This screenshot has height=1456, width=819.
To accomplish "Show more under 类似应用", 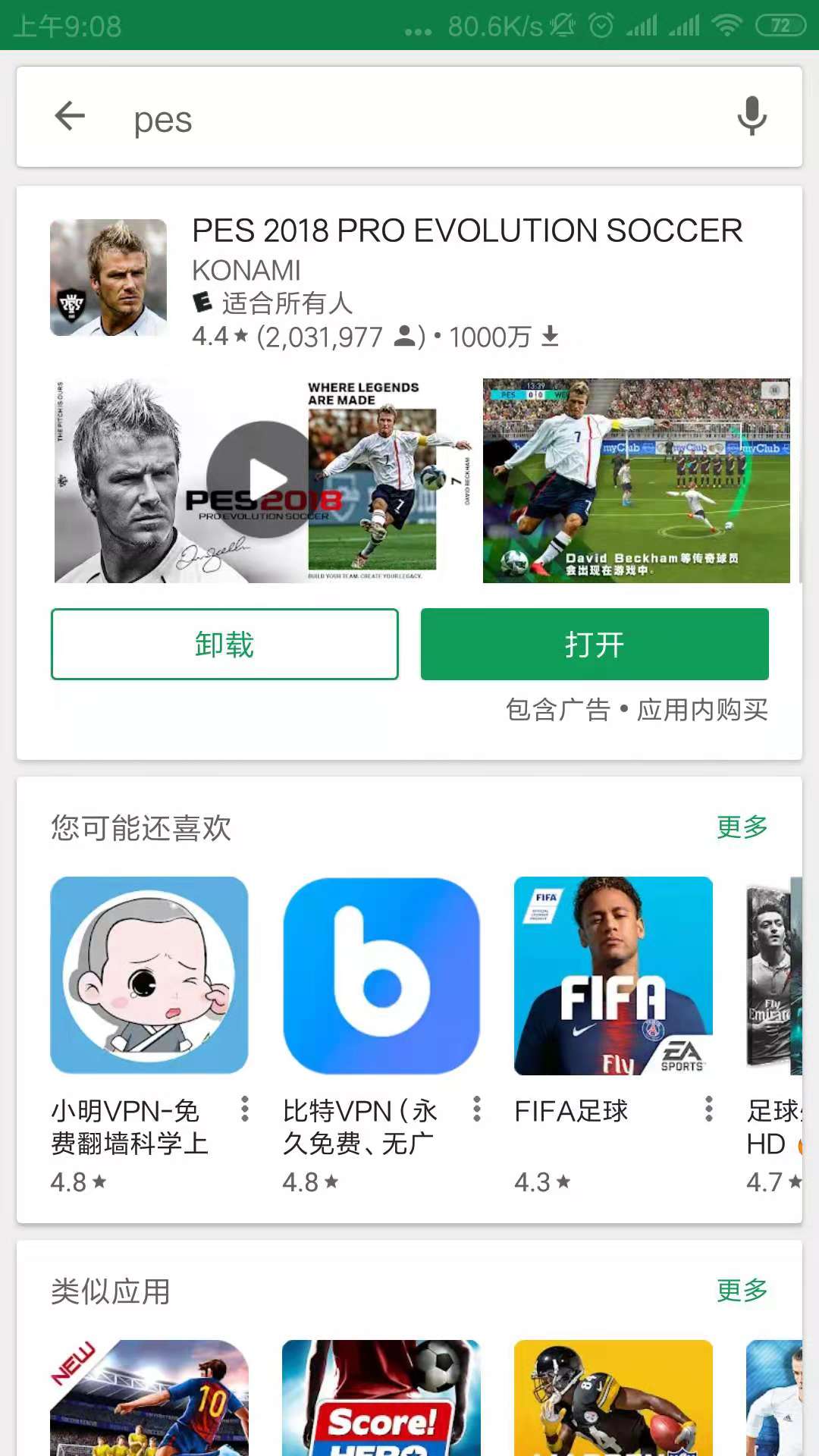I will coord(742,1290).
